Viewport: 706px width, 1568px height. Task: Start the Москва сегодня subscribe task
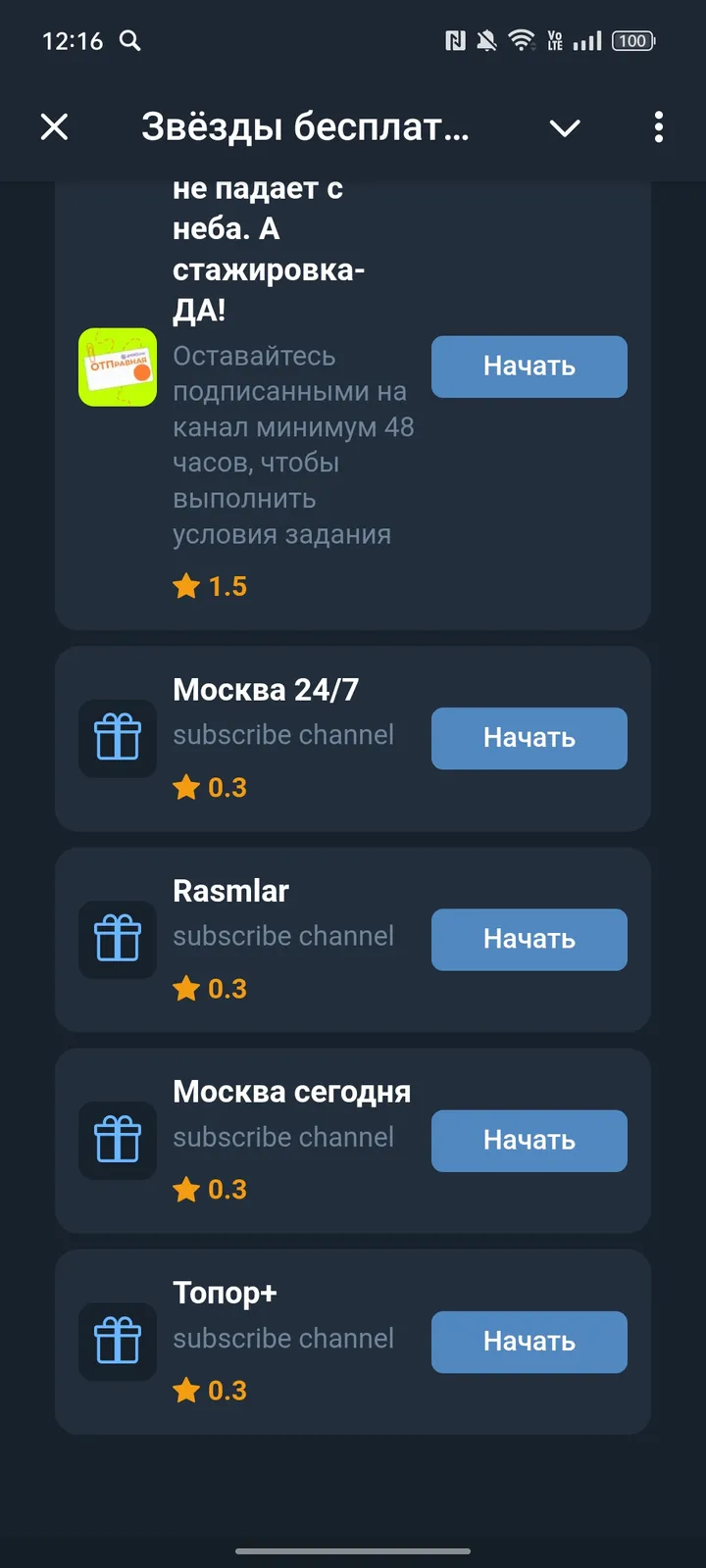(x=529, y=1141)
